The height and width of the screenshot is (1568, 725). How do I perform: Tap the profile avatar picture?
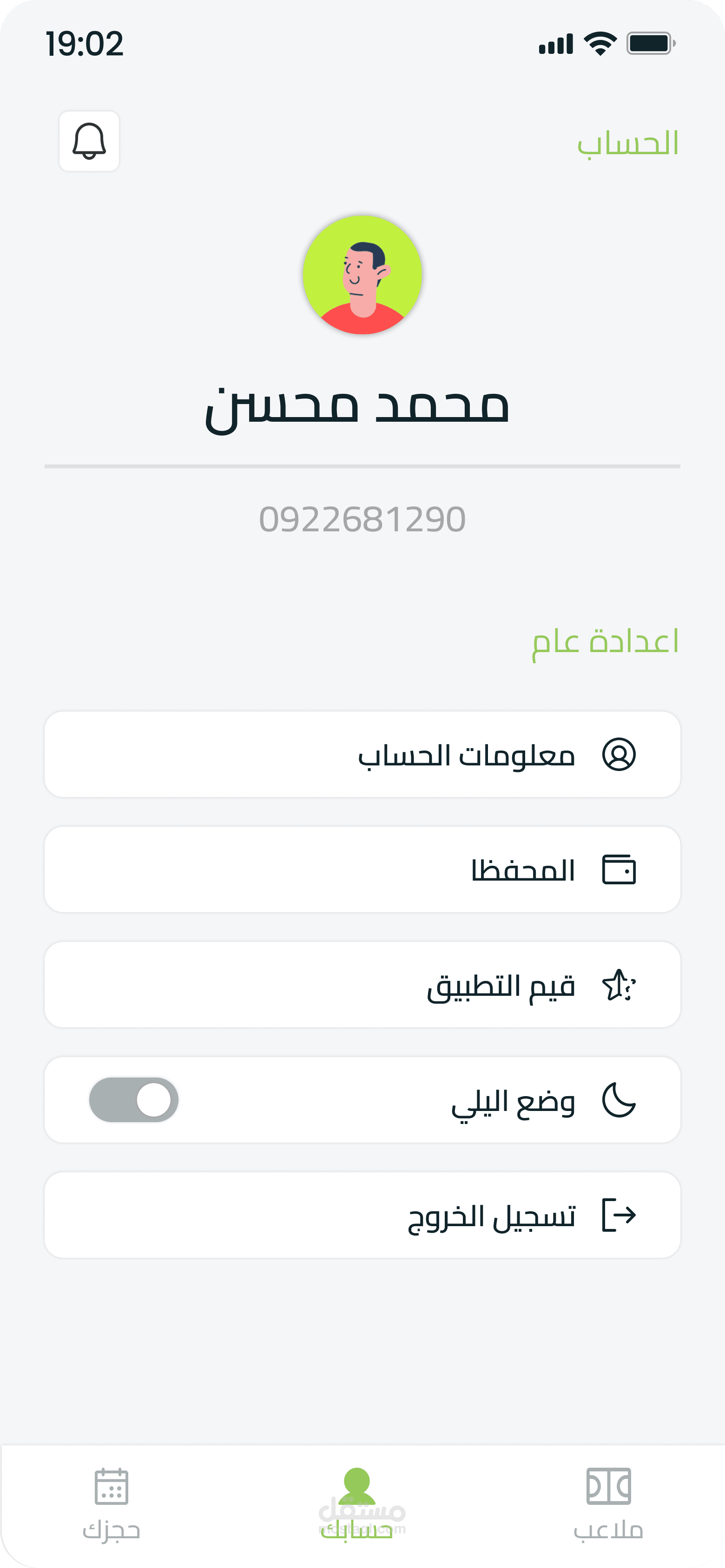click(x=362, y=274)
